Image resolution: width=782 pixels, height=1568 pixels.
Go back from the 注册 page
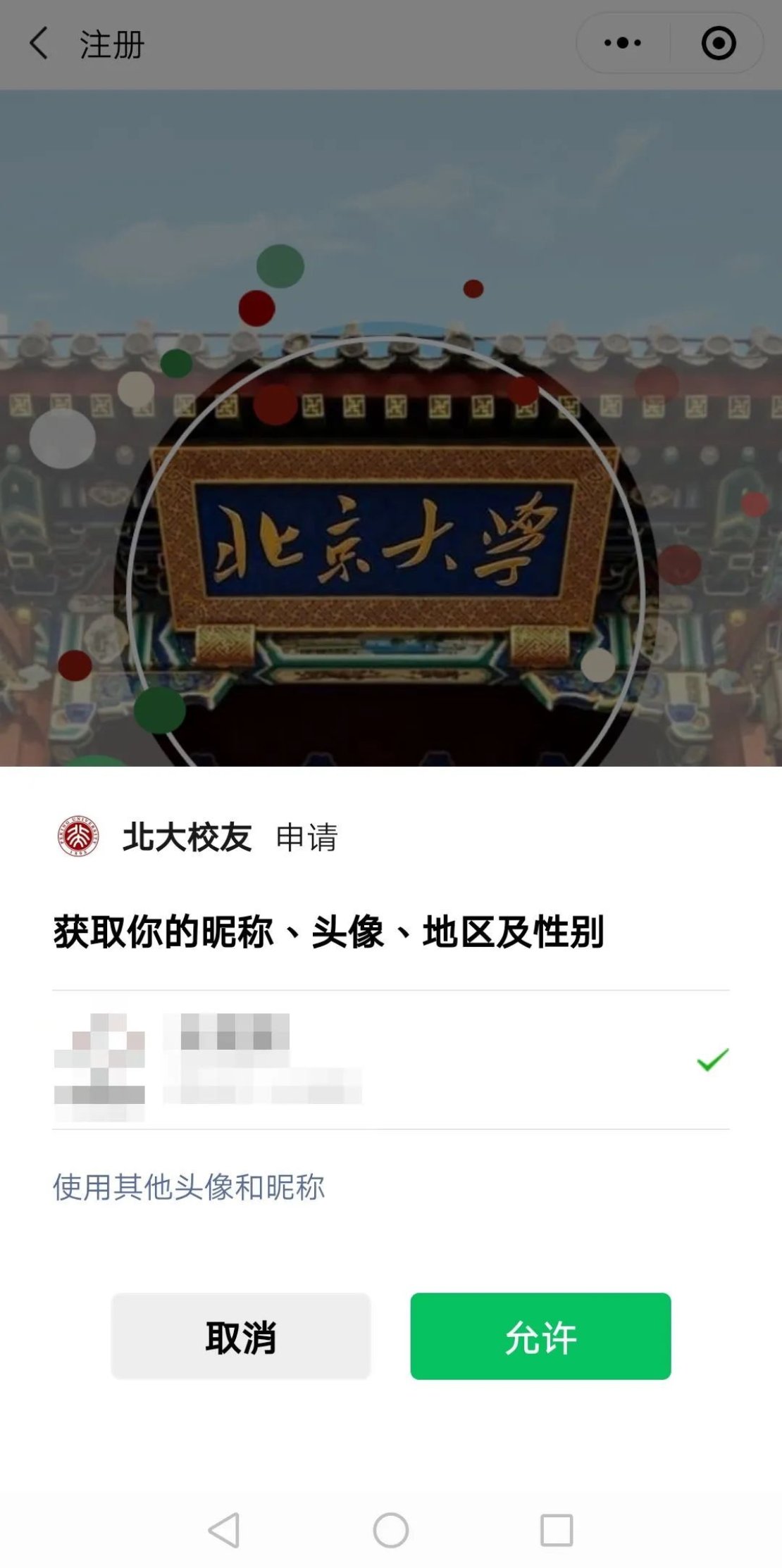[x=39, y=44]
